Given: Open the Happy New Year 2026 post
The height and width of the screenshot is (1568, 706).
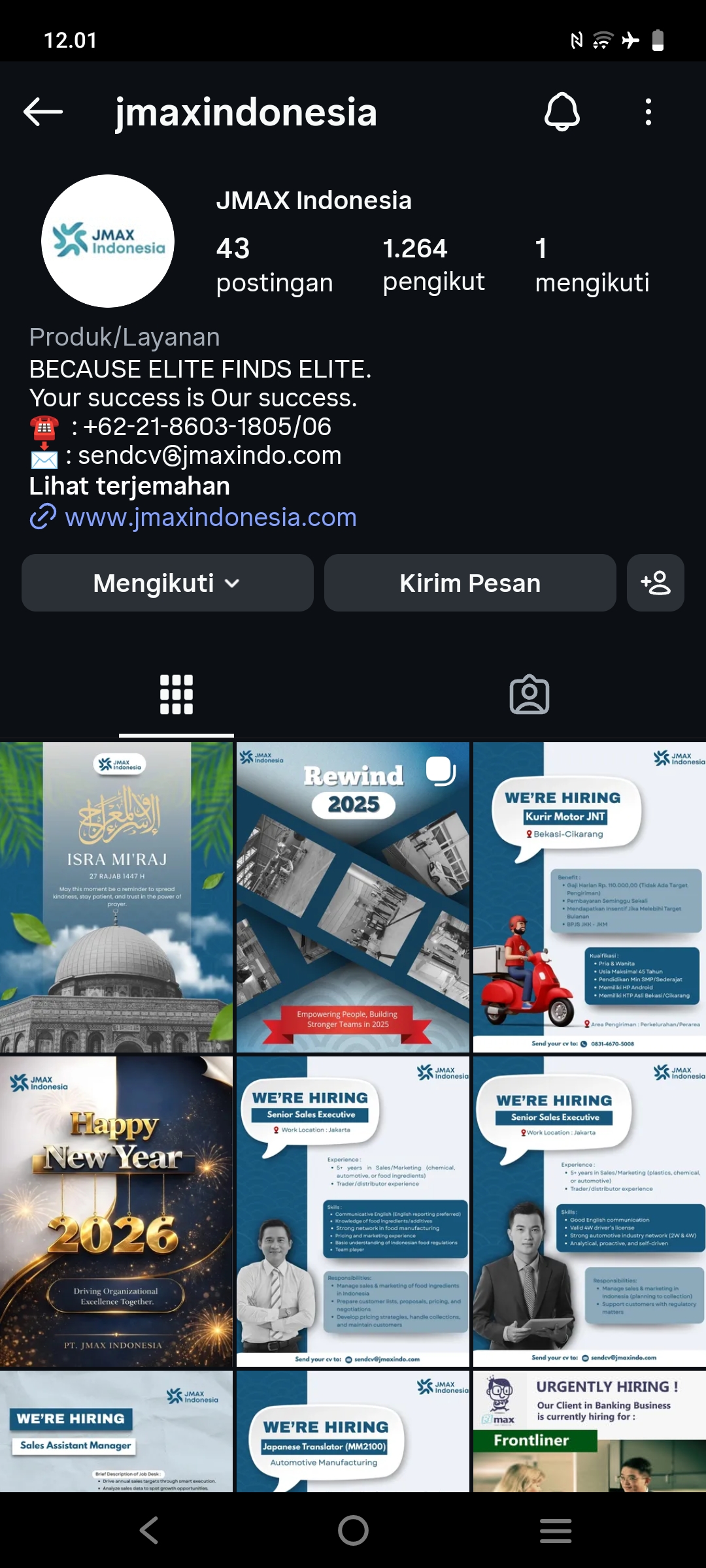Looking at the screenshot, I should 116,1212.
